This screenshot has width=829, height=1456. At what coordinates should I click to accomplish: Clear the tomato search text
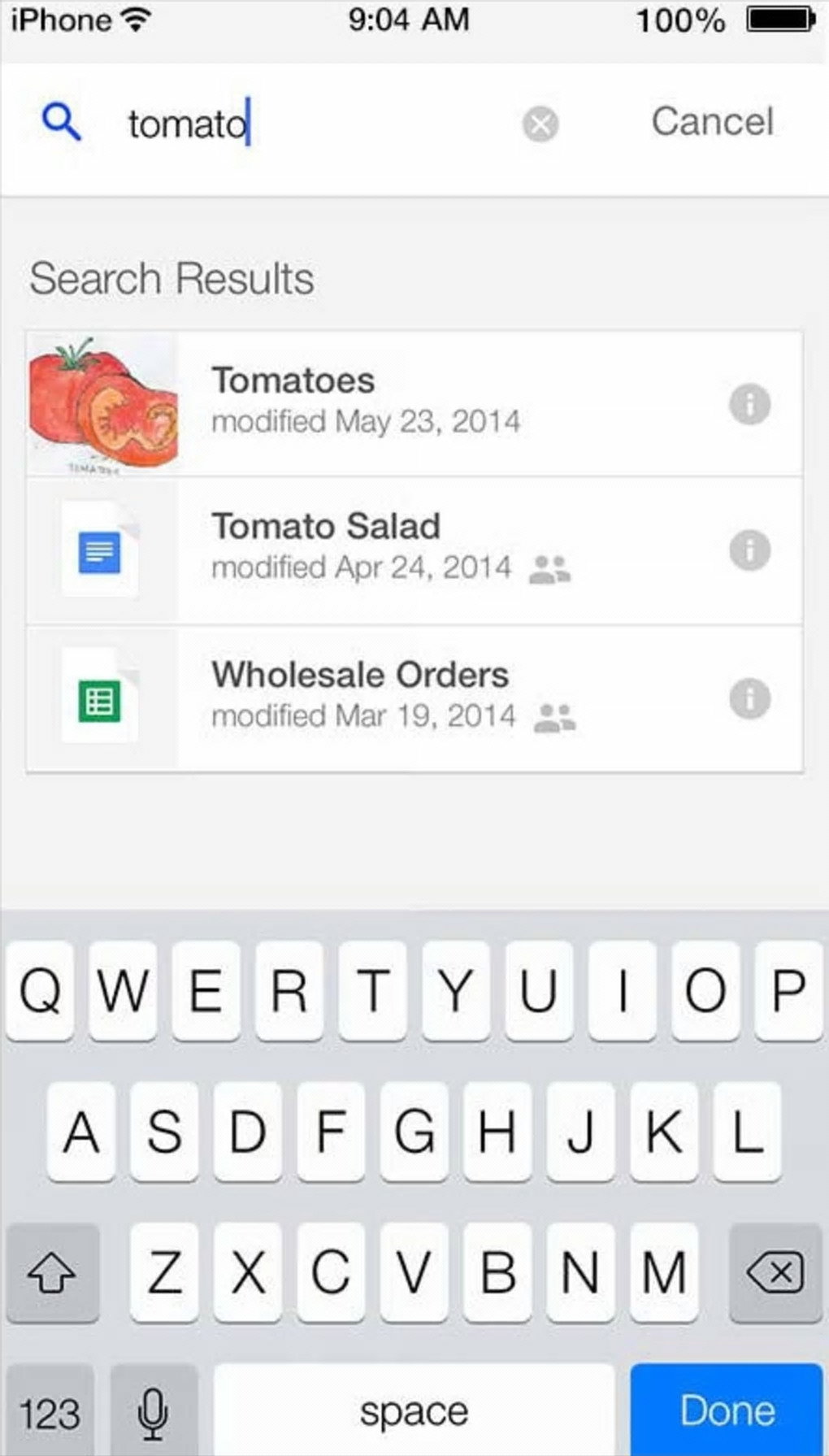540,124
